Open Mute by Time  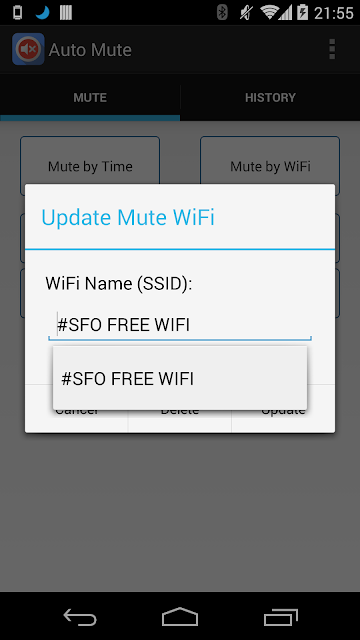point(90,166)
